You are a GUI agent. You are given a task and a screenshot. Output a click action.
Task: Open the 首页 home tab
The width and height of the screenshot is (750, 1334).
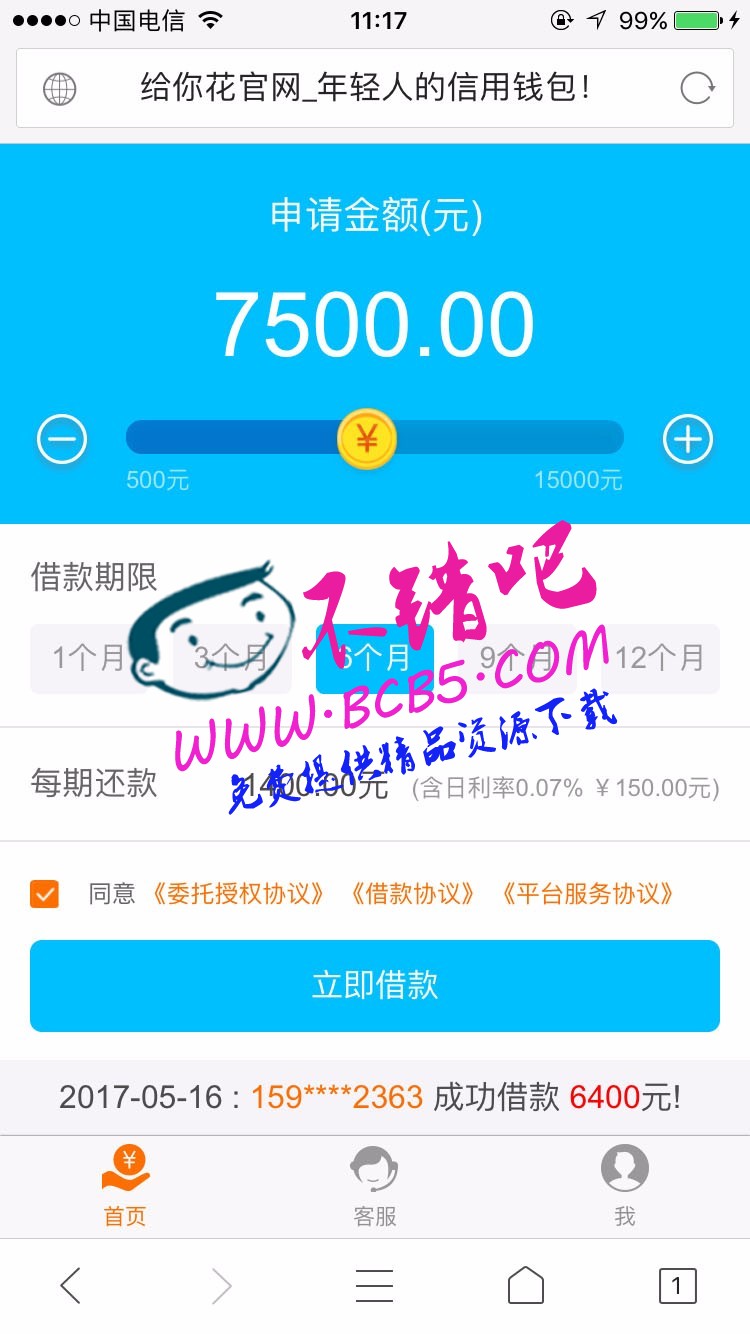coord(125,1187)
